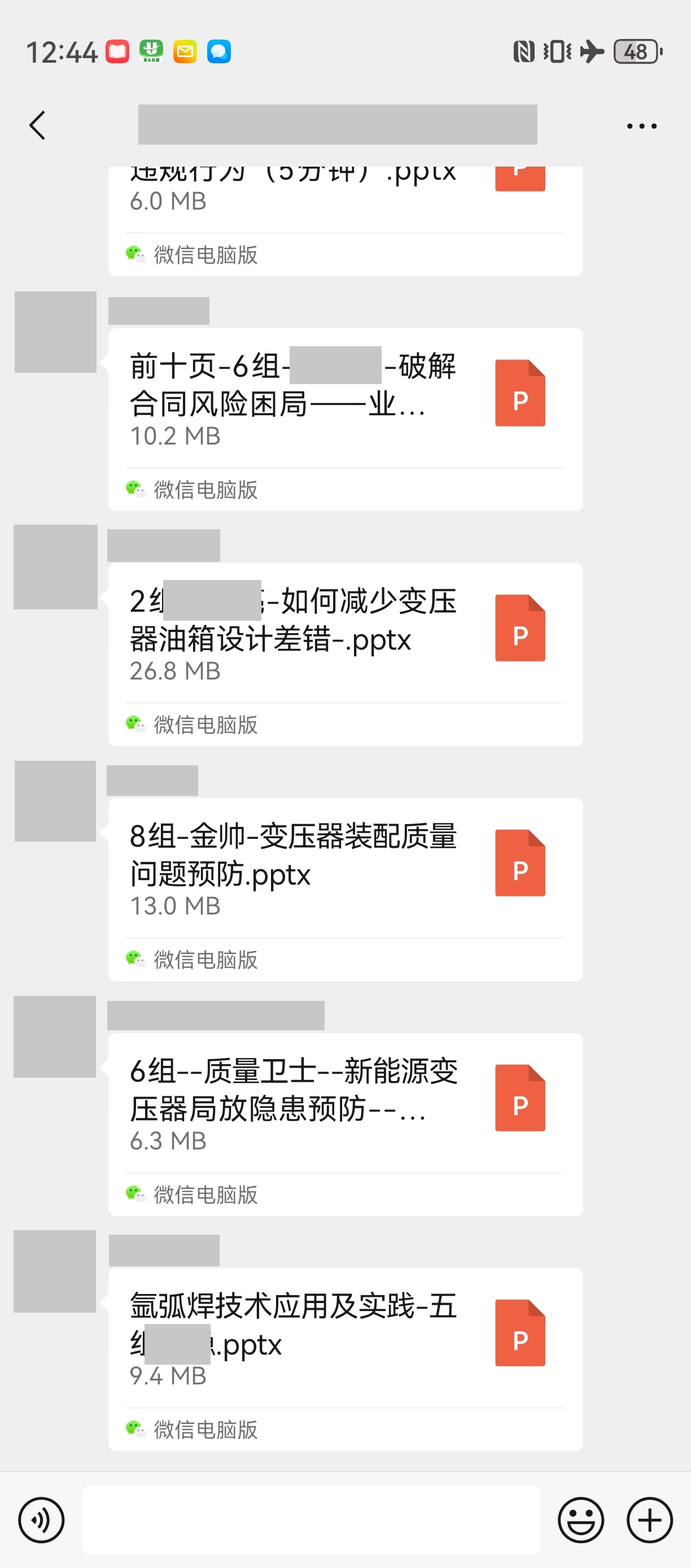
Task: Open the plus attachment menu
Action: tap(649, 1520)
